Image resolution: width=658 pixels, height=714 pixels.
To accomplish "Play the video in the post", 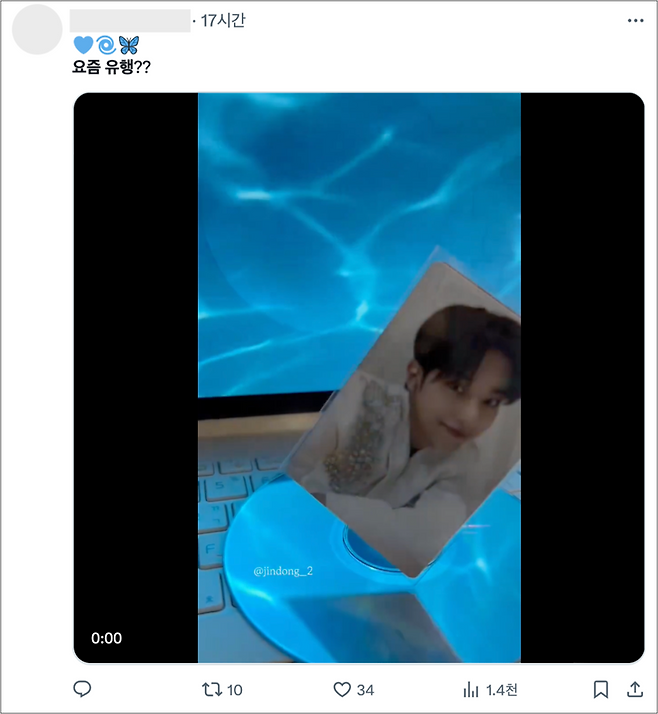I will point(359,378).
